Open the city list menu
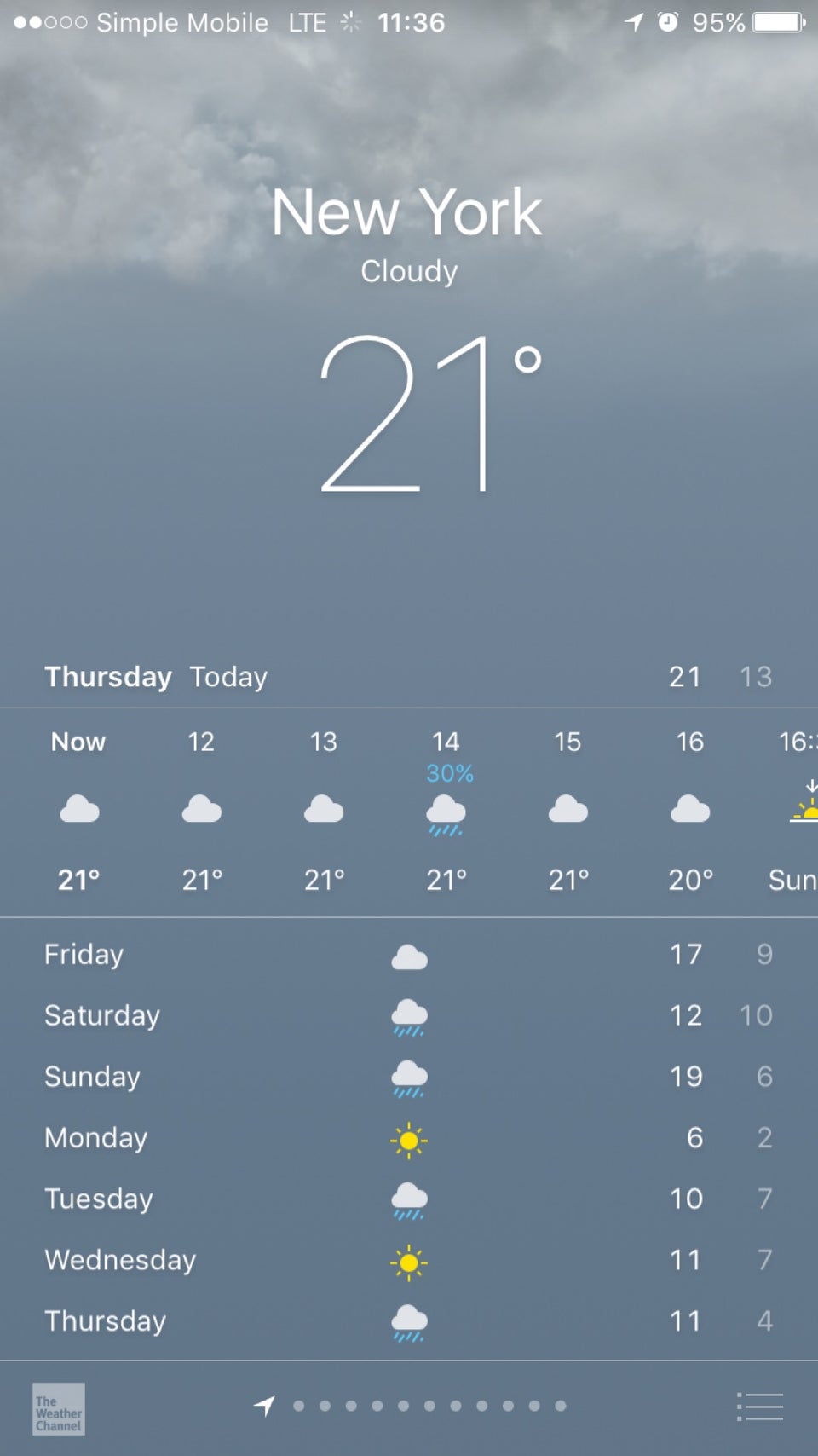818x1456 pixels. tap(759, 1407)
